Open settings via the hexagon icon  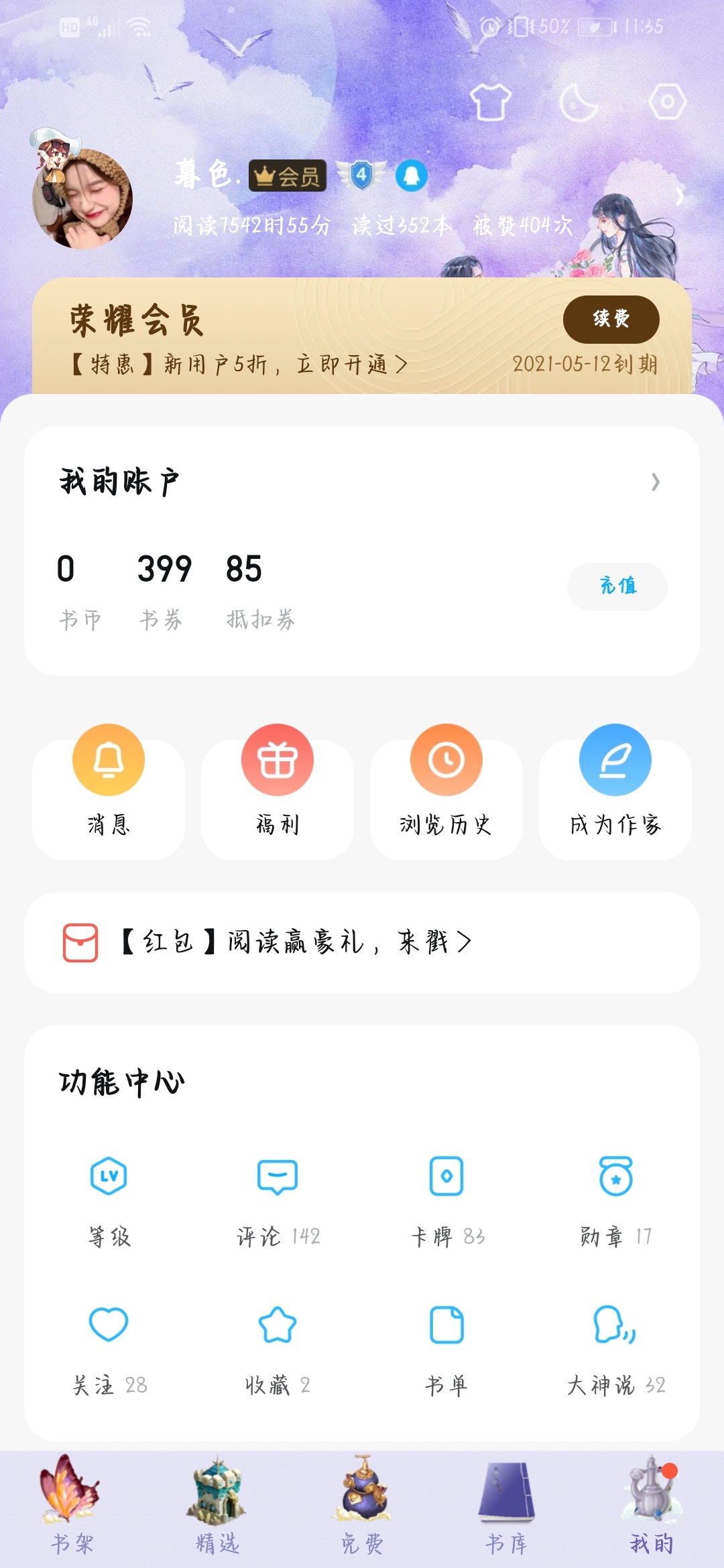pos(667,103)
